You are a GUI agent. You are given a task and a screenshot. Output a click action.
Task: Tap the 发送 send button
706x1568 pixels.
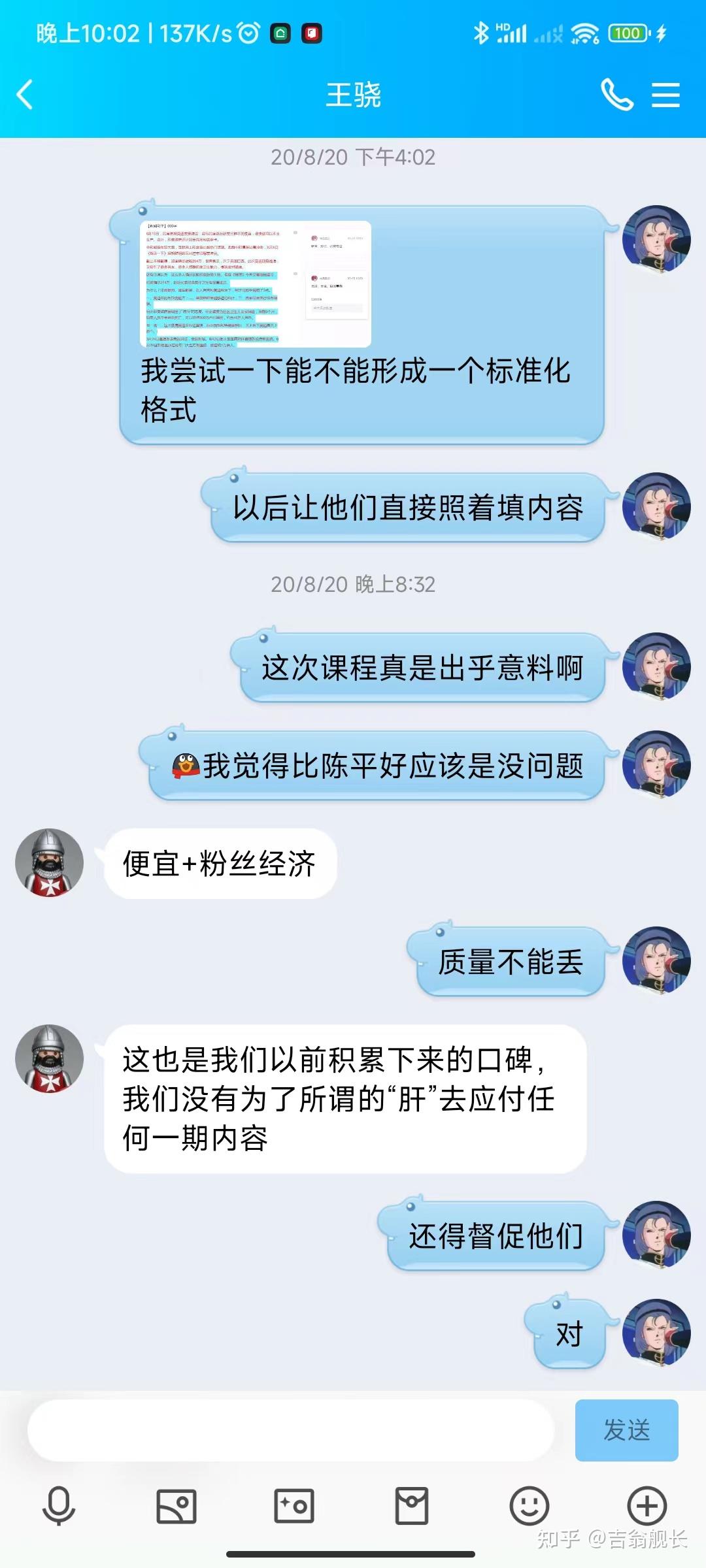[626, 1429]
